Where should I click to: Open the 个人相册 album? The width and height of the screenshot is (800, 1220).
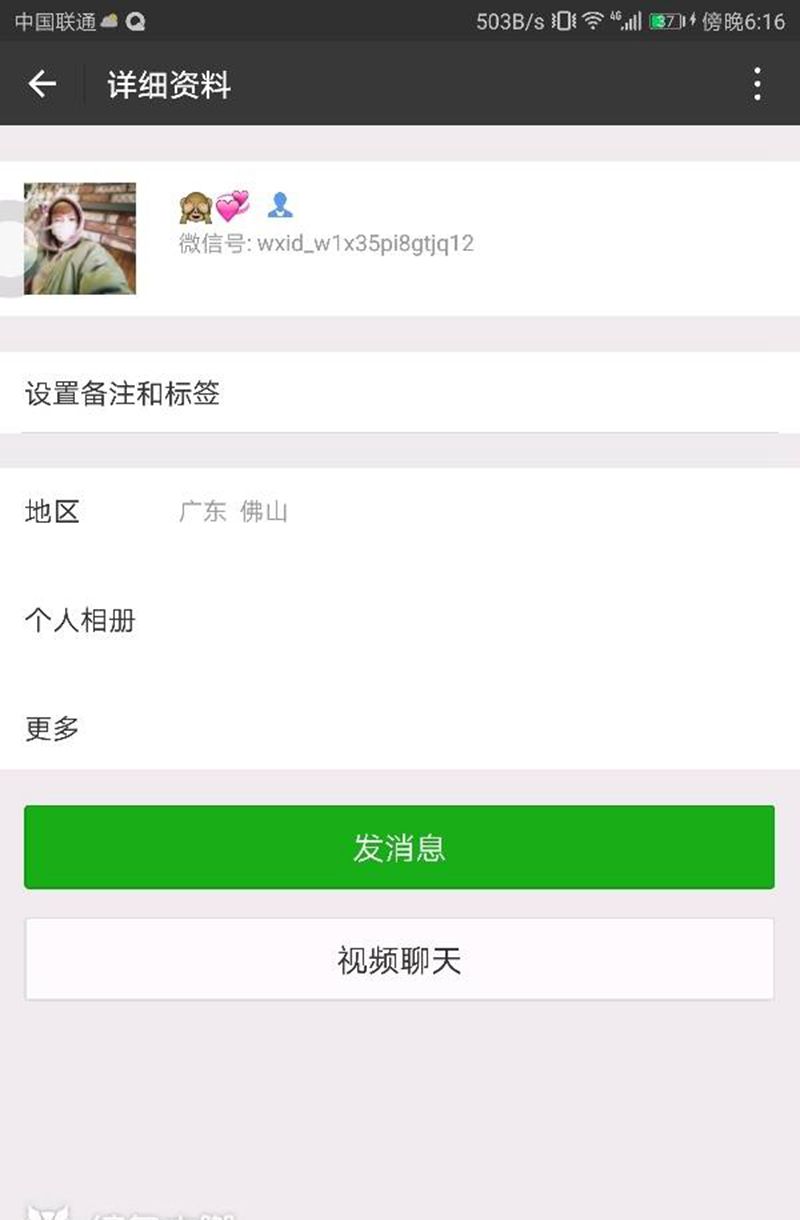coord(400,621)
